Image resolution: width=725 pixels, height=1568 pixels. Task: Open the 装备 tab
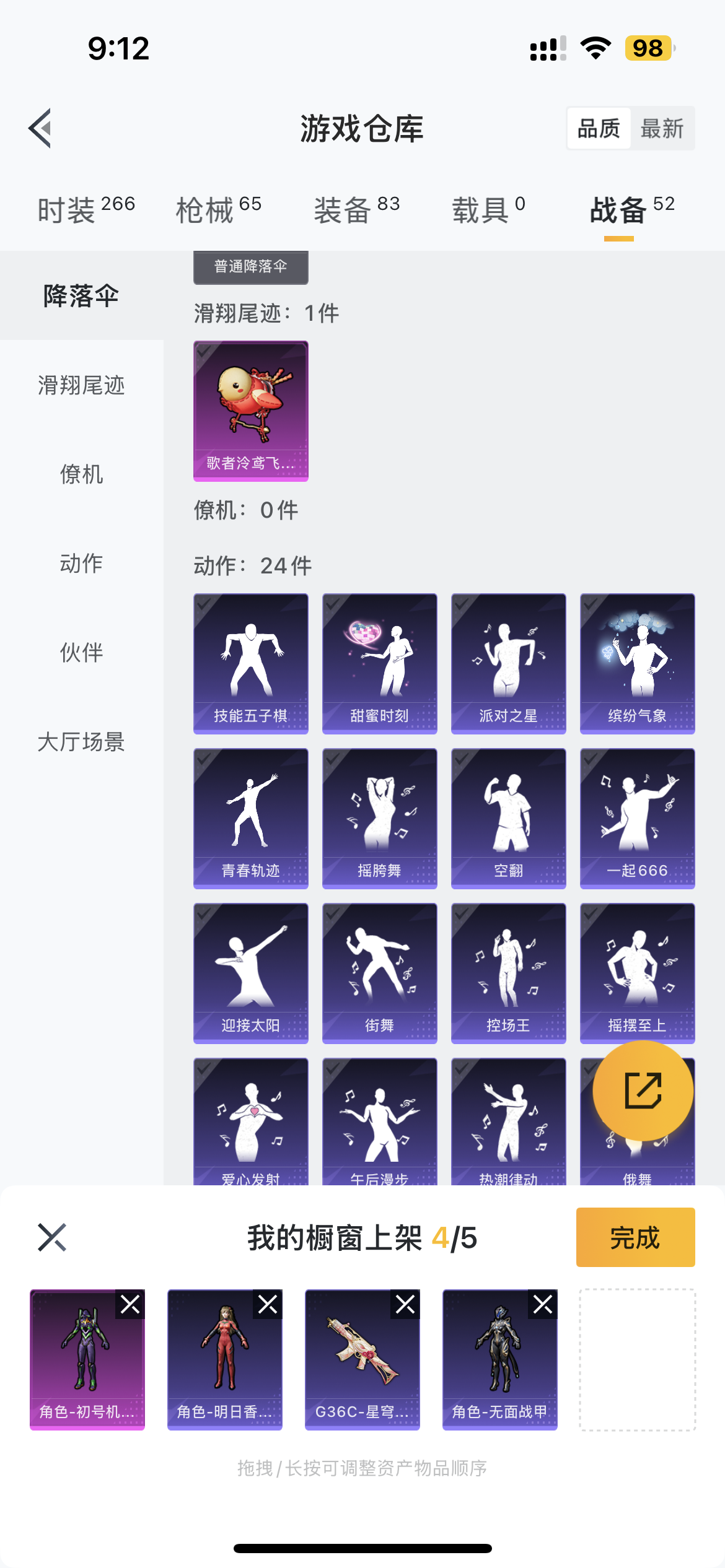click(356, 209)
